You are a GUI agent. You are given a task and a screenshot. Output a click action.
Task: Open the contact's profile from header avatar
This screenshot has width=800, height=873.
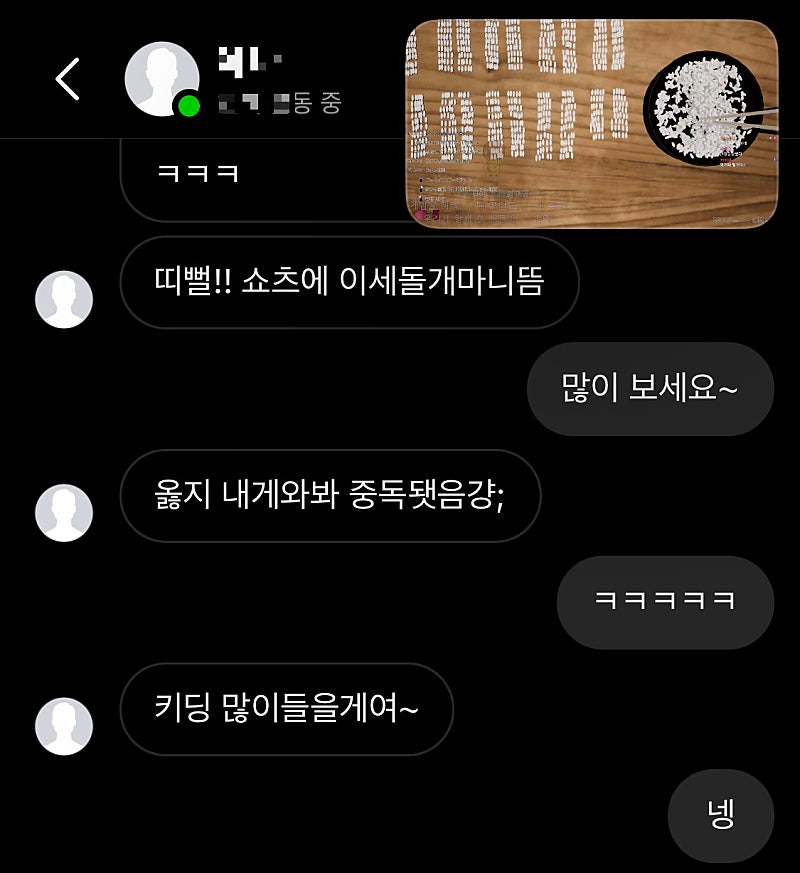tap(161, 79)
